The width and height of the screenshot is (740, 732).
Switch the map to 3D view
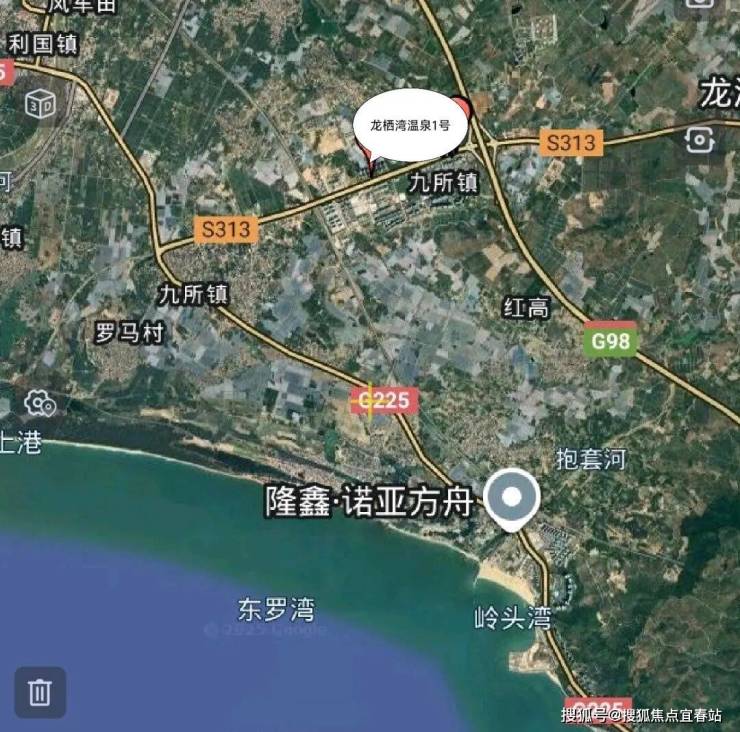click(x=41, y=101)
